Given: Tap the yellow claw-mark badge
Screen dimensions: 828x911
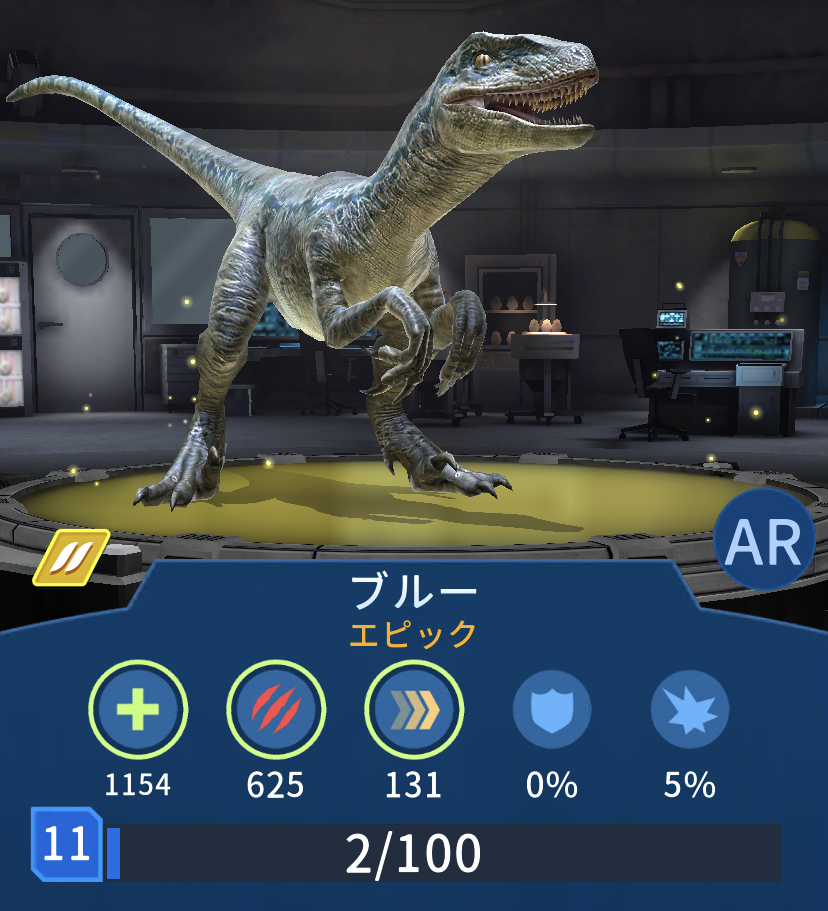Looking at the screenshot, I should [x=71, y=558].
